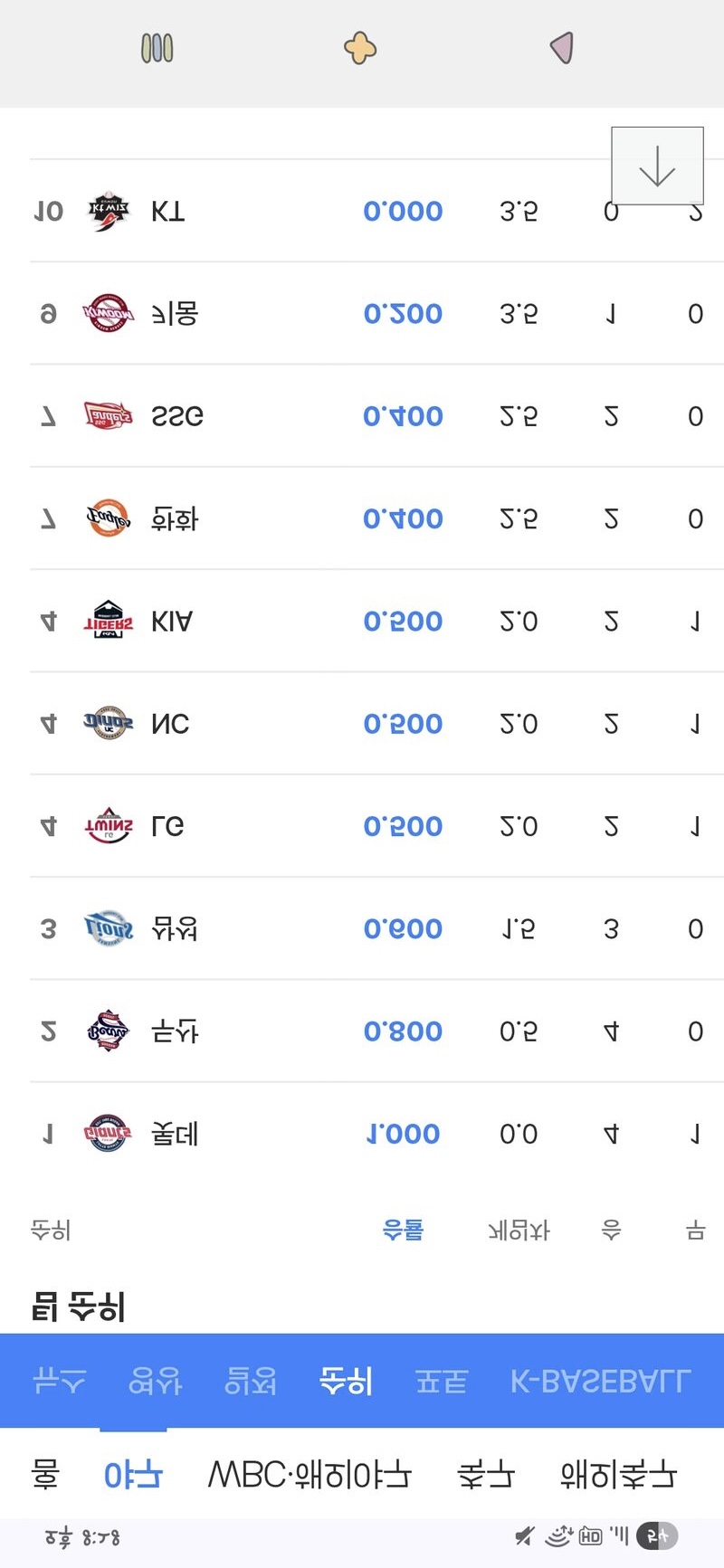Switch to the 뉴스 tab

pos(60,1381)
